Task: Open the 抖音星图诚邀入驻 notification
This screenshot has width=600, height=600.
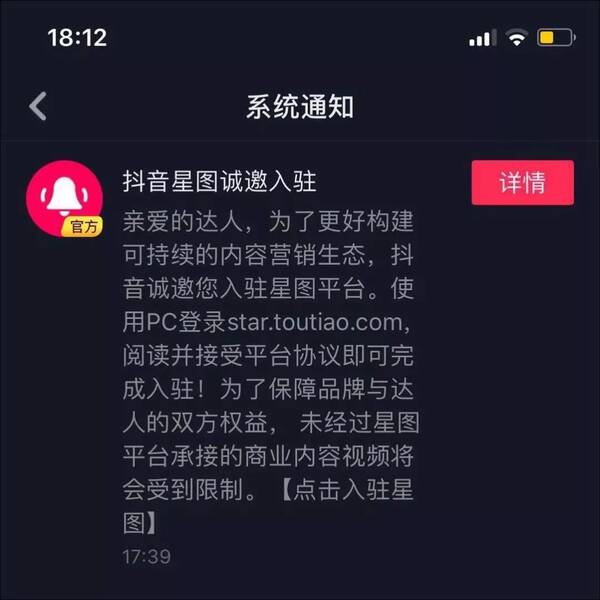Action: [219, 182]
